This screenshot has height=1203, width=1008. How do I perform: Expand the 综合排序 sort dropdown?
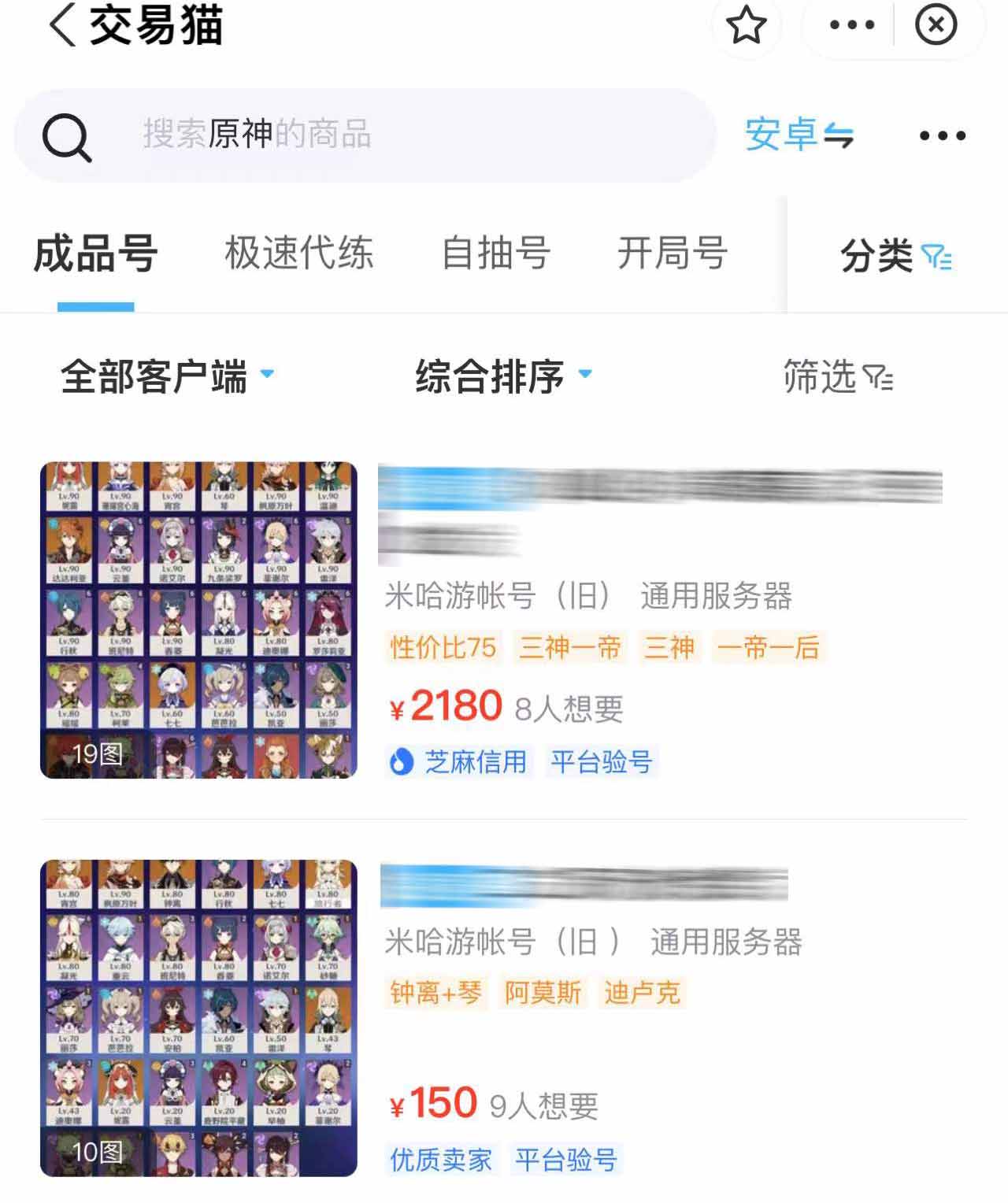click(502, 376)
